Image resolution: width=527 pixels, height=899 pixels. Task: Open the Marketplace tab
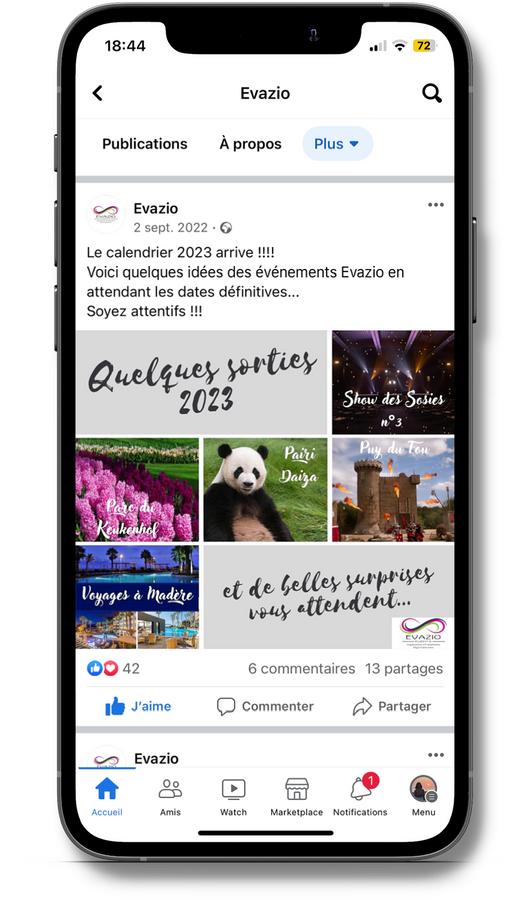pos(296,797)
